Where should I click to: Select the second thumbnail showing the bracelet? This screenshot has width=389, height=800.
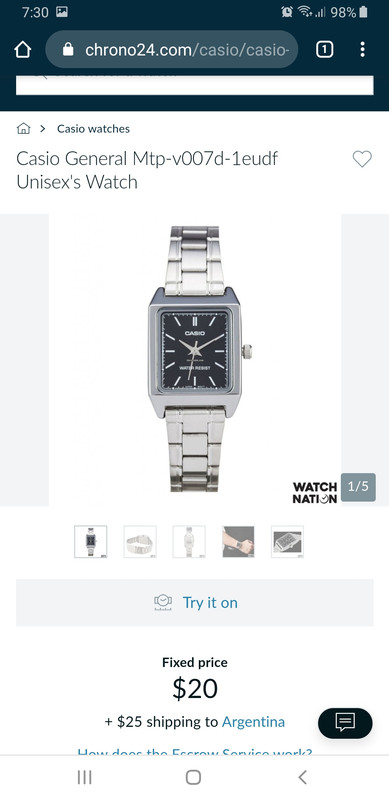pos(140,542)
